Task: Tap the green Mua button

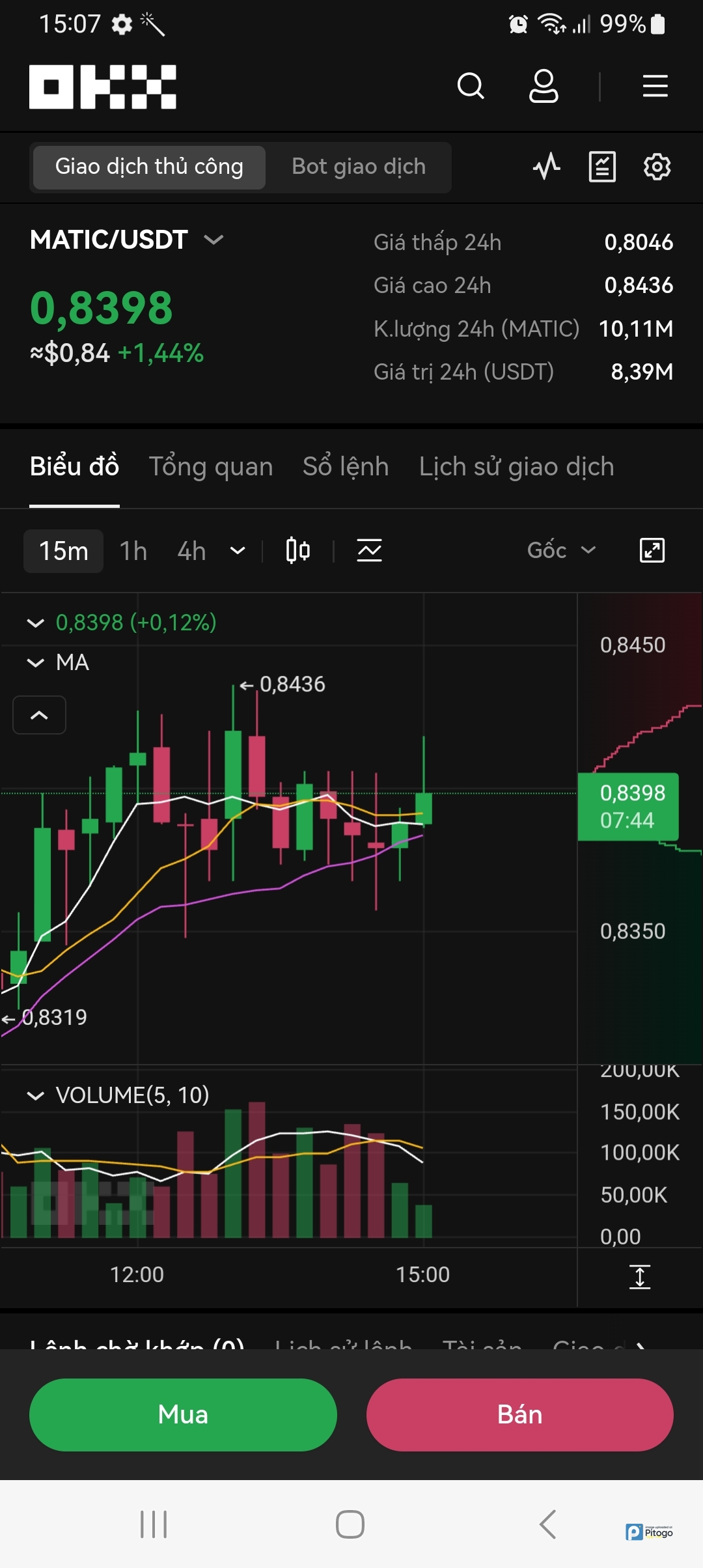Action: (183, 1414)
